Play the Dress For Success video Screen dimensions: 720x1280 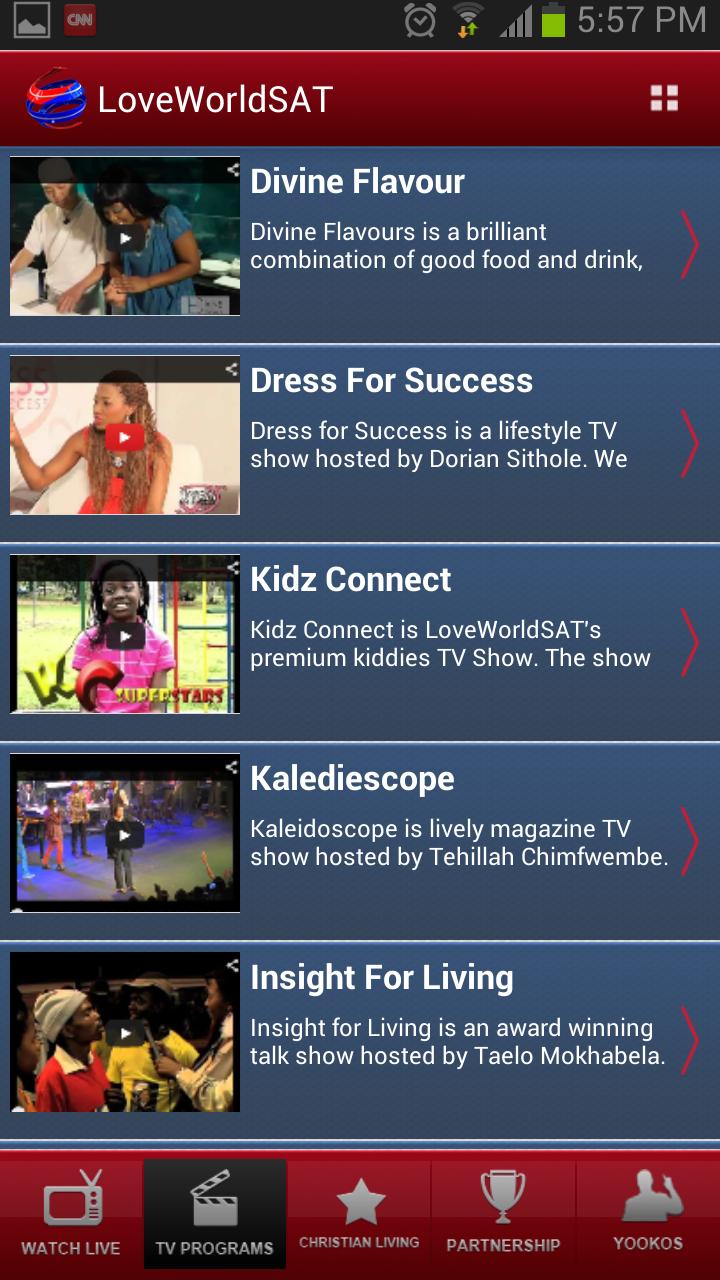click(125, 437)
